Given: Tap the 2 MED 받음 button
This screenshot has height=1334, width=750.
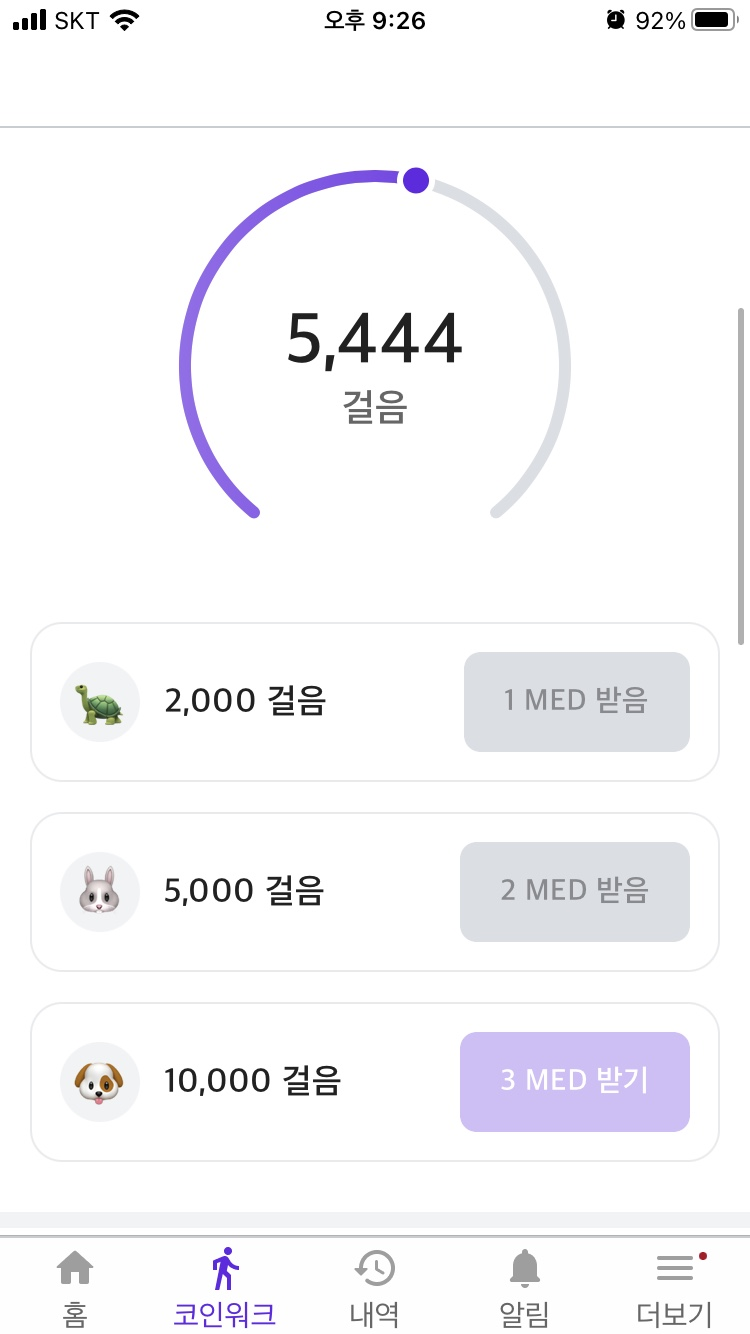Looking at the screenshot, I should pyautogui.click(x=575, y=891).
